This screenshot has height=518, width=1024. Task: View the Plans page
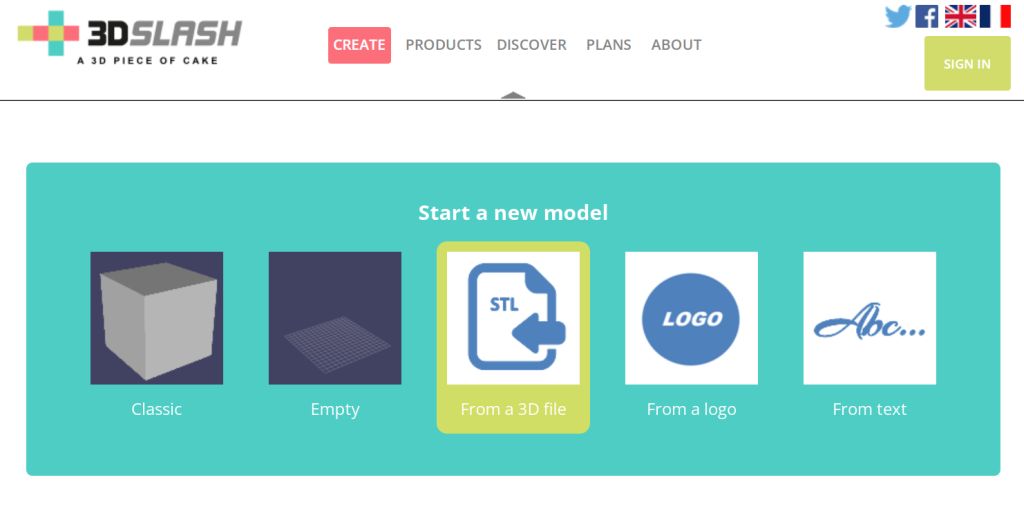click(608, 45)
